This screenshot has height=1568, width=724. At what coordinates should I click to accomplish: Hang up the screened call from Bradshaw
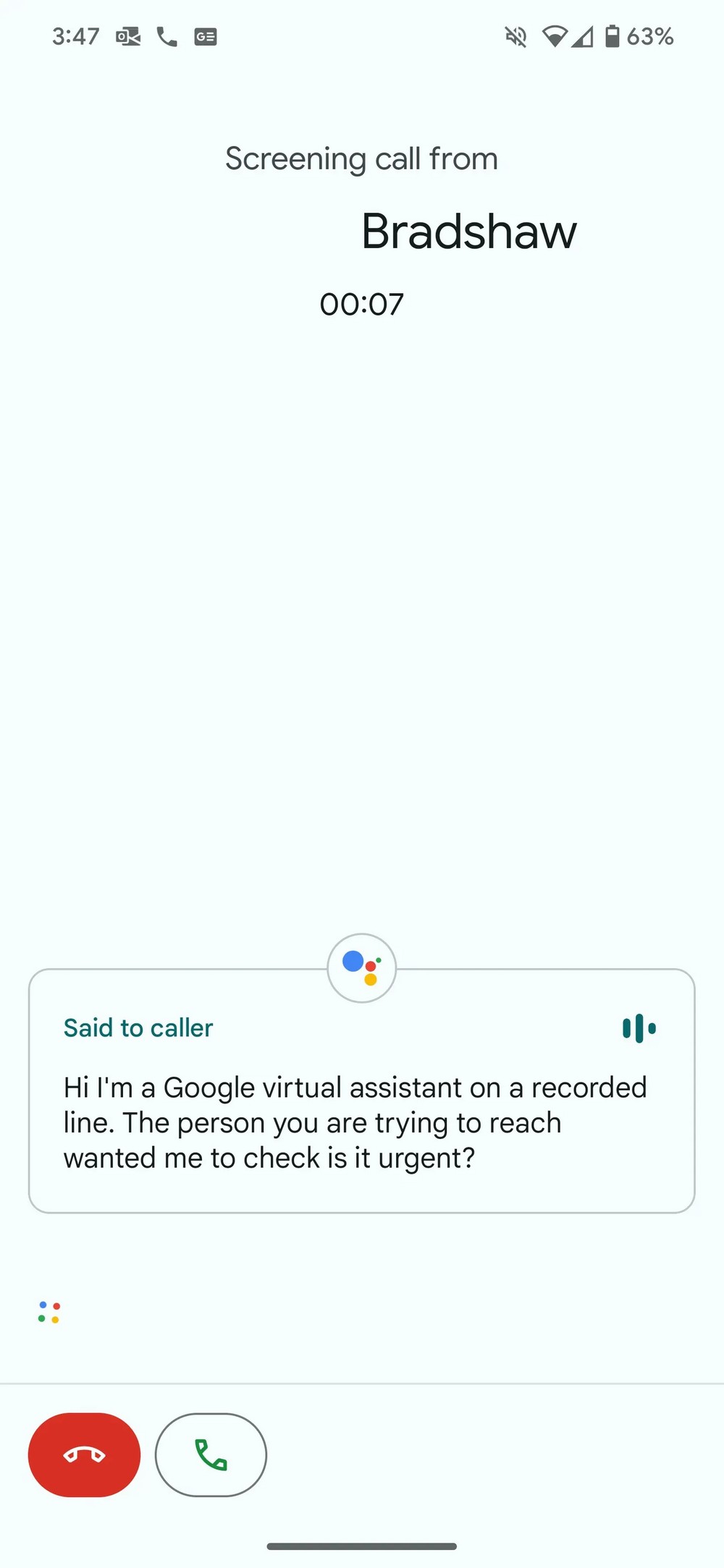tap(84, 1454)
